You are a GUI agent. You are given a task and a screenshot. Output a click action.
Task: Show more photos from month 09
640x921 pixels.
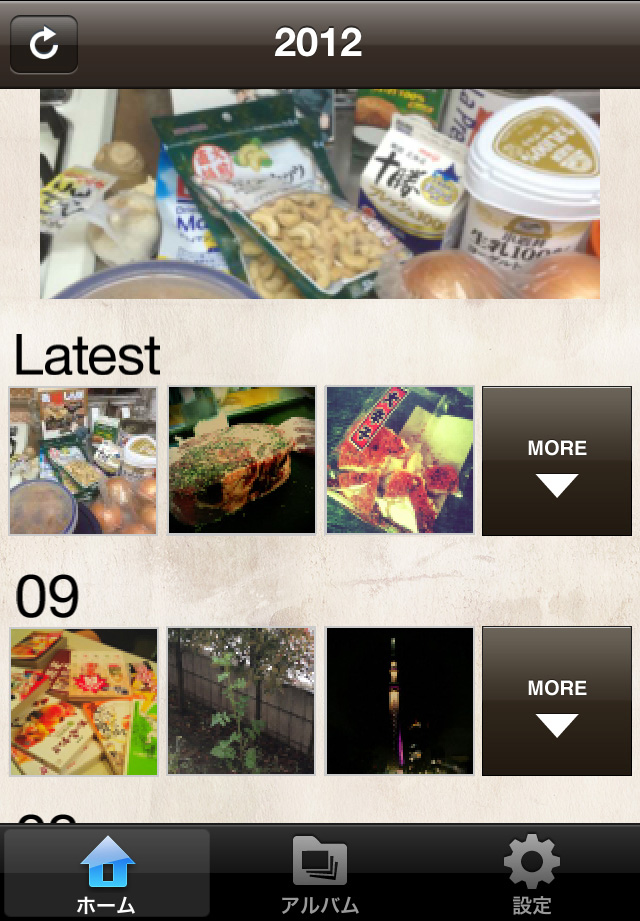557,701
